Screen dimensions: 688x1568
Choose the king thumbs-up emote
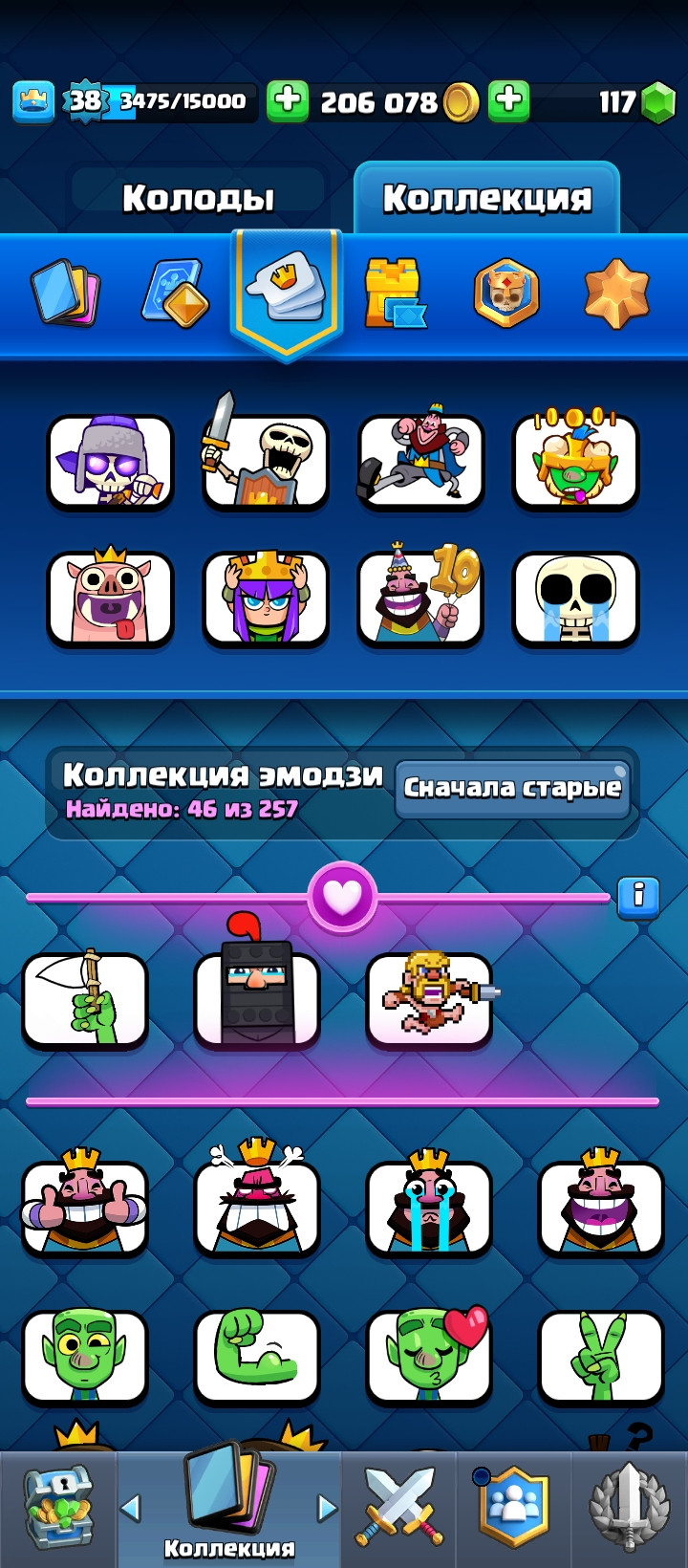[85, 1207]
